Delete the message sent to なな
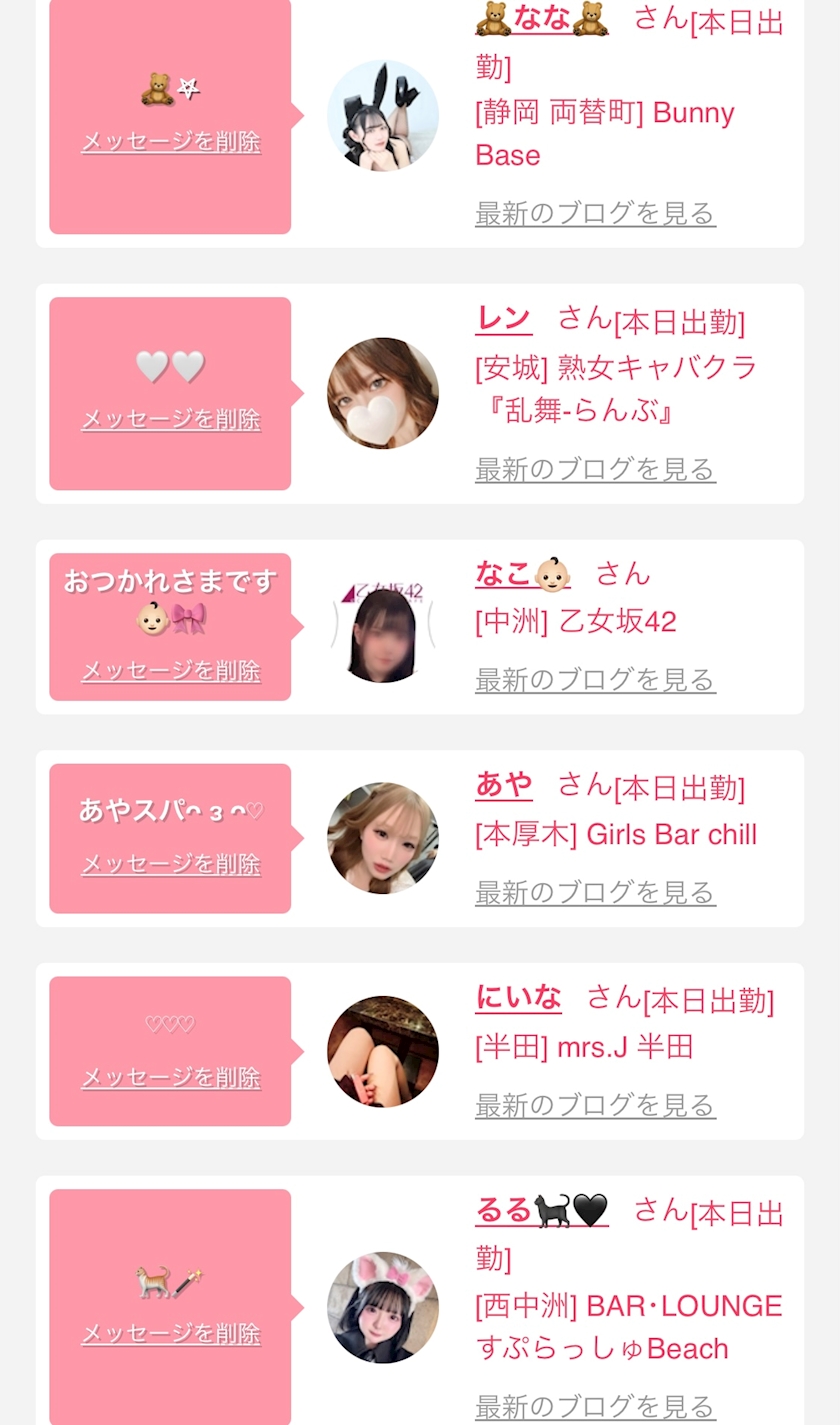This screenshot has height=1425, width=840. [171, 141]
